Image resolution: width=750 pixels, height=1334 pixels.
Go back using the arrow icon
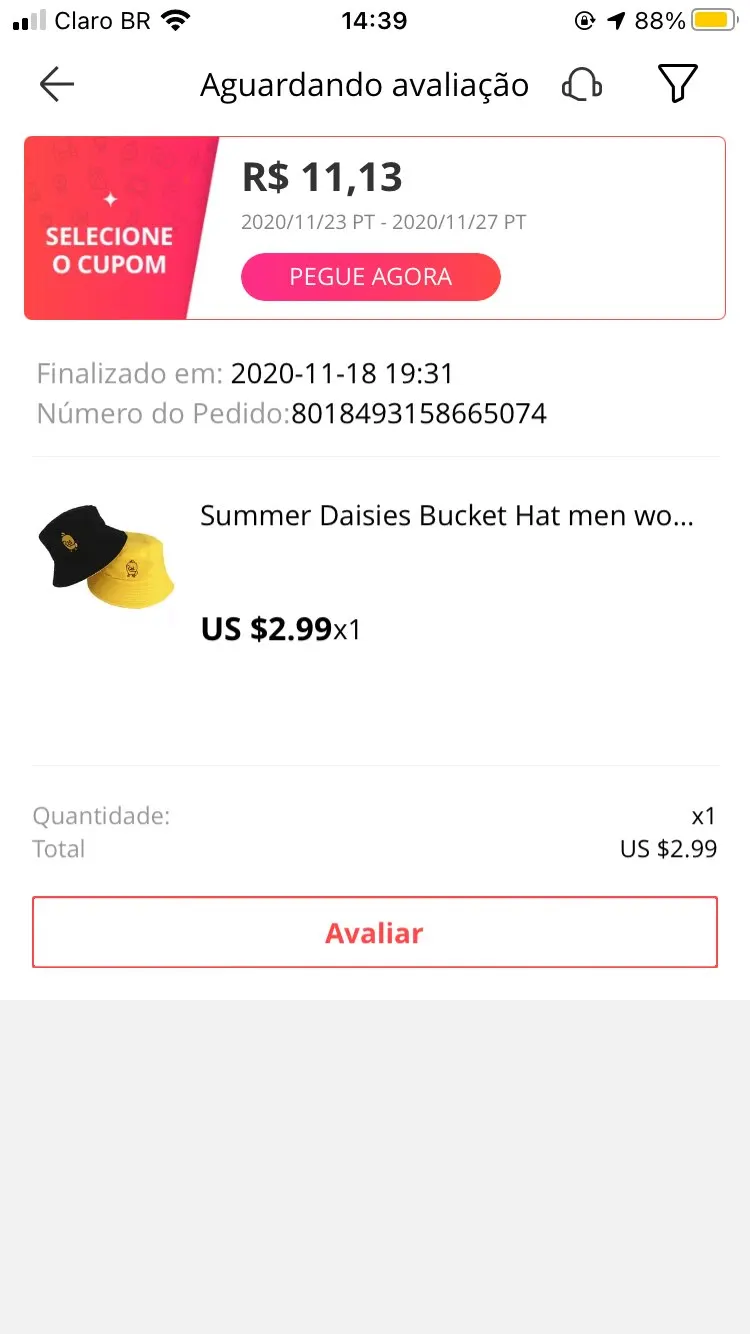point(57,85)
